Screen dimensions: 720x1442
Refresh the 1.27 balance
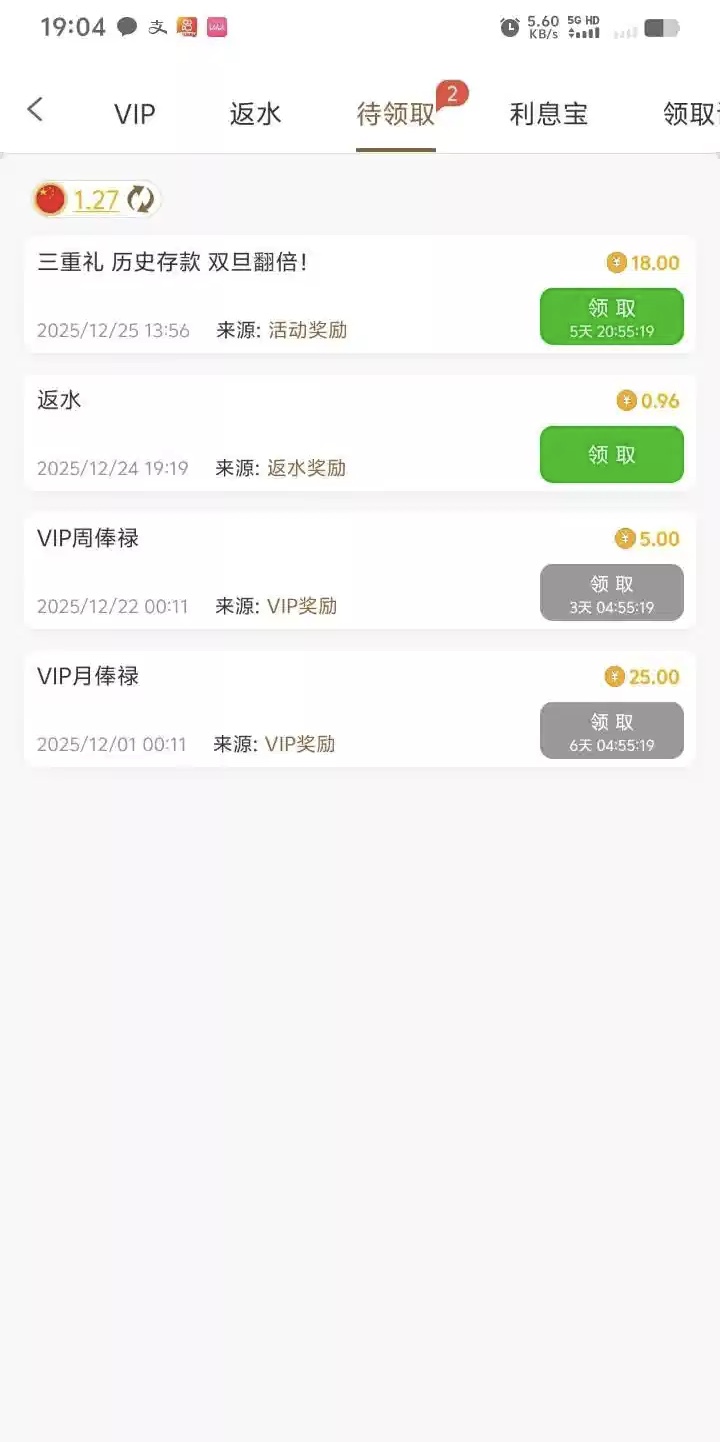click(141, 200)
